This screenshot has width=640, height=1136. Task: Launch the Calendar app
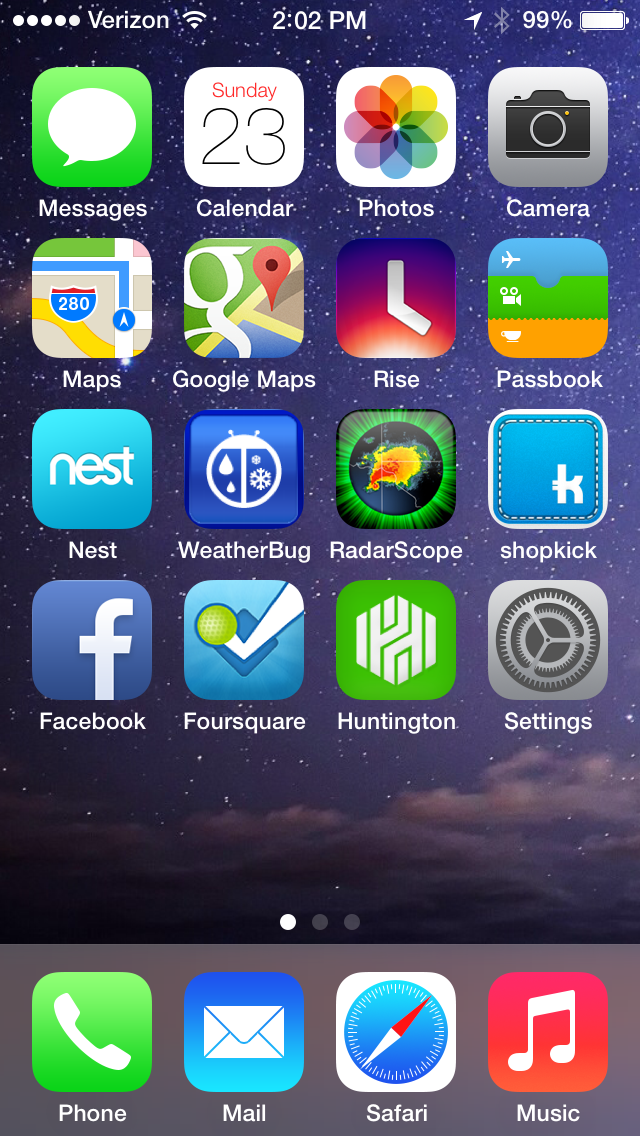point(244,127)
